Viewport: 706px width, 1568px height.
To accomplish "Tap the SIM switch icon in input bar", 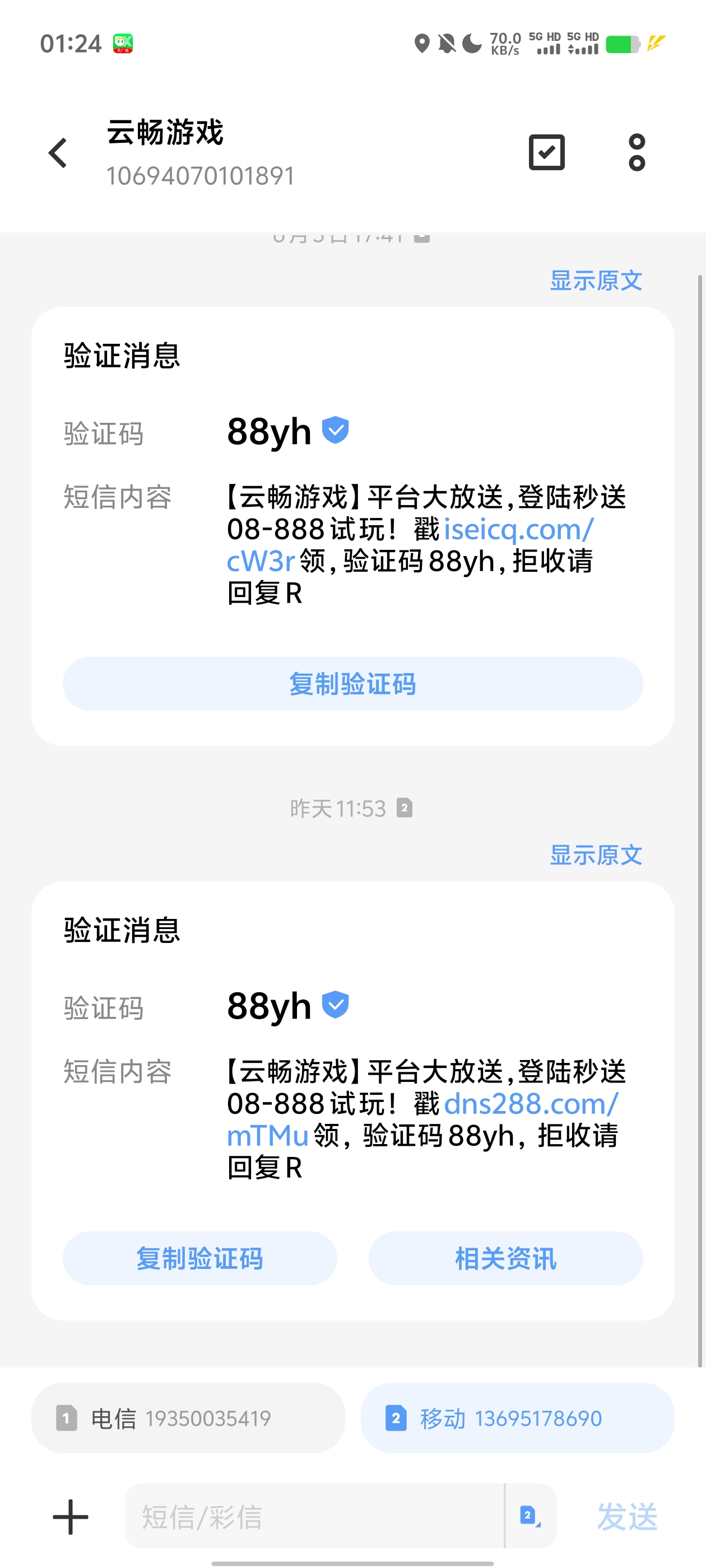I will pos(530,1516).
